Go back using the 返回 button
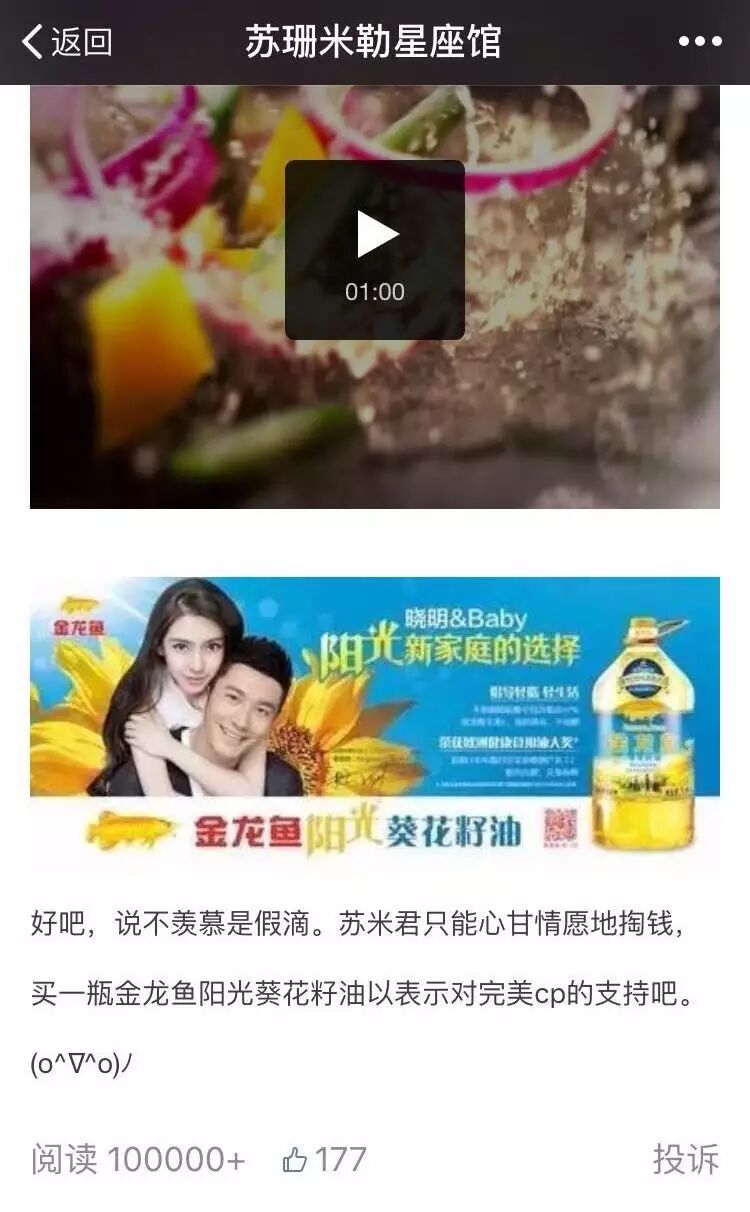Image resolution: width=750 pixels, height=1212 pixels. pos(66,42)
